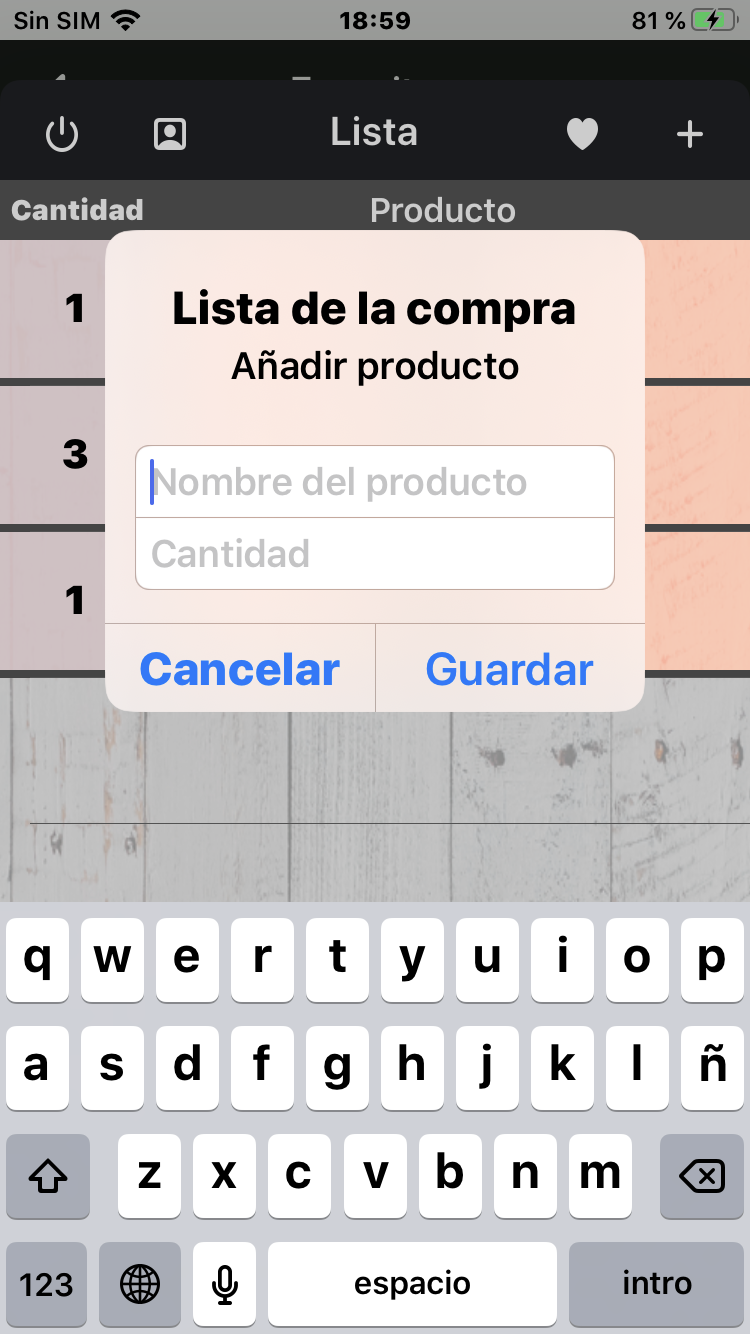Cancel adding the product
Image resolution: width=750 pixels, height=1334 pixels.
(240, 669)
